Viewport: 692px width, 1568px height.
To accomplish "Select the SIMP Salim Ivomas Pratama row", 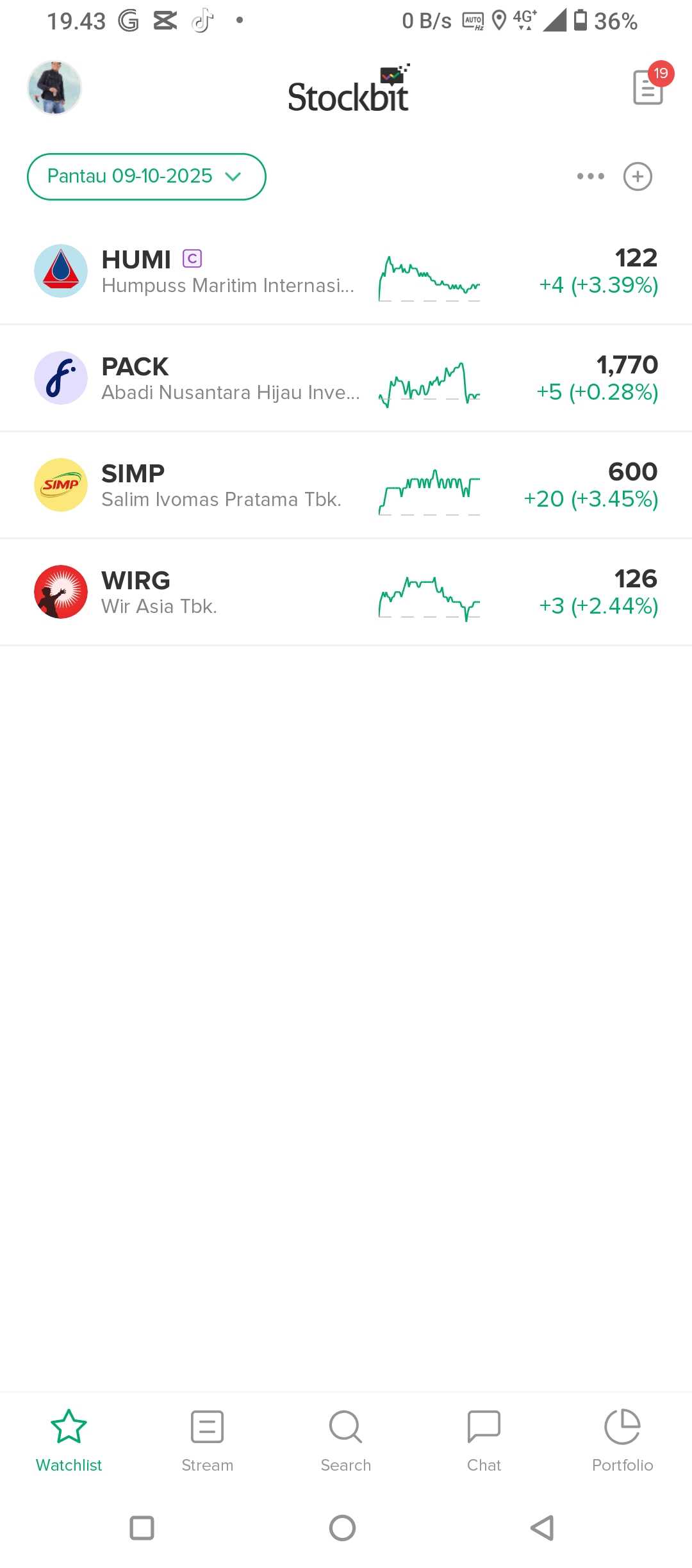I will [346, 486].
